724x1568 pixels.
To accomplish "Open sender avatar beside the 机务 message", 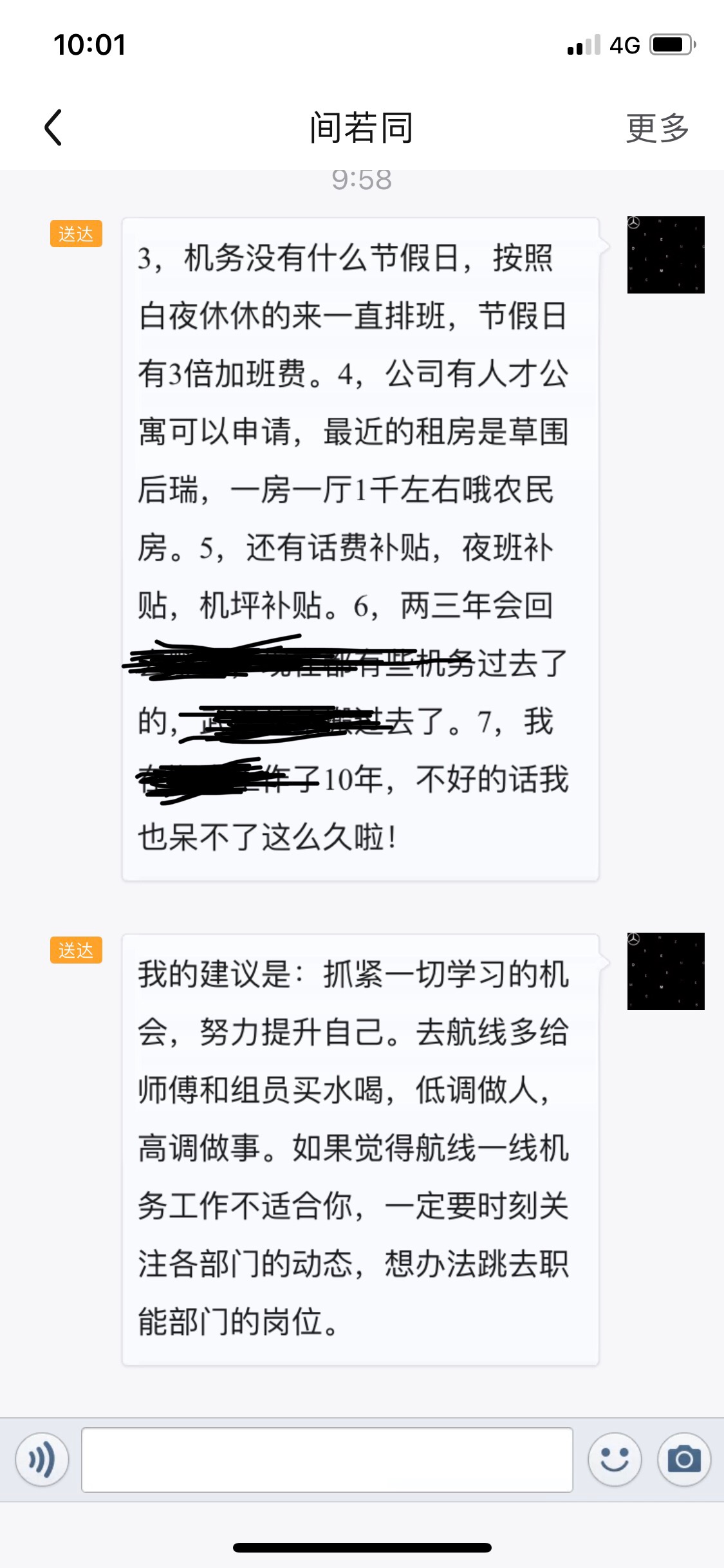I will click(665, 255).
